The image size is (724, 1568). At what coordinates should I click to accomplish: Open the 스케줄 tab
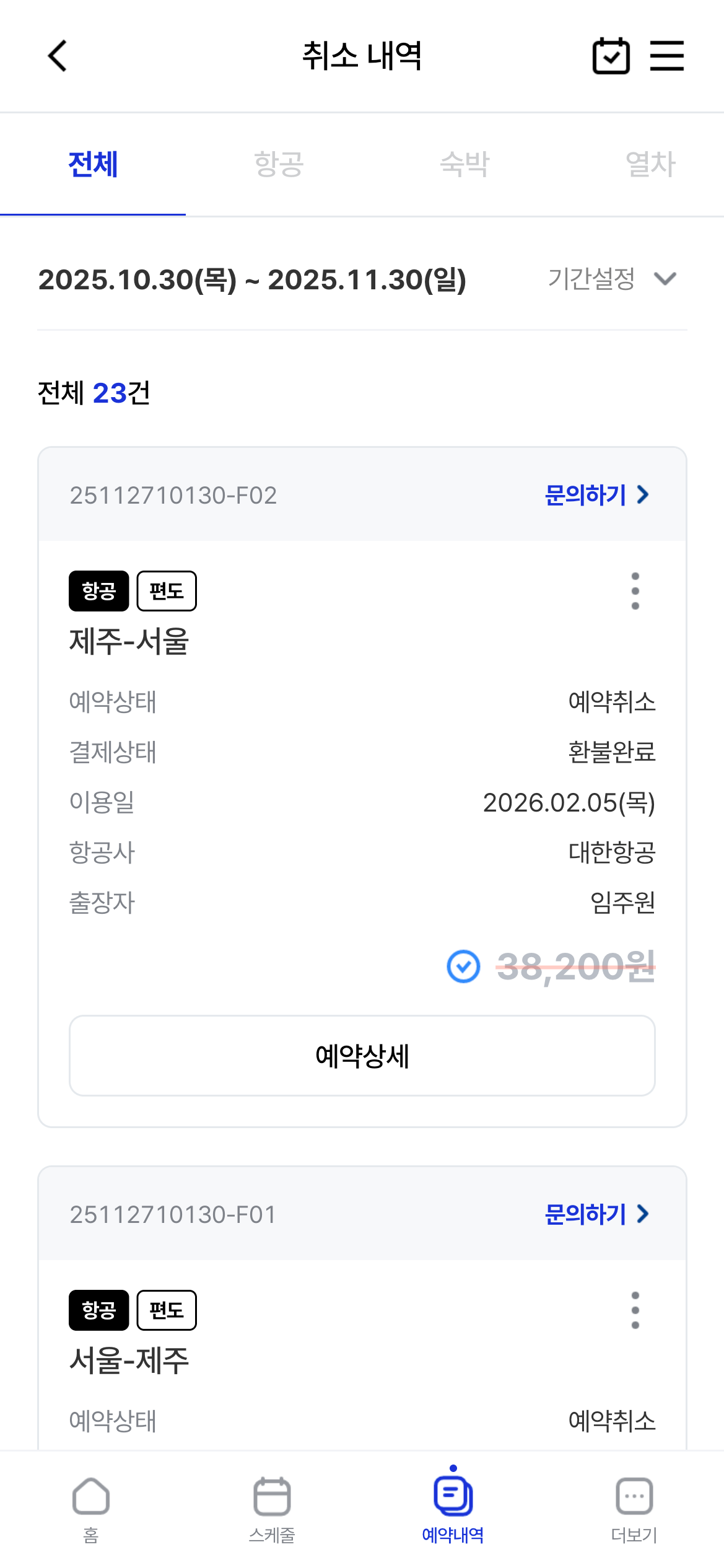click(272, 1509)
